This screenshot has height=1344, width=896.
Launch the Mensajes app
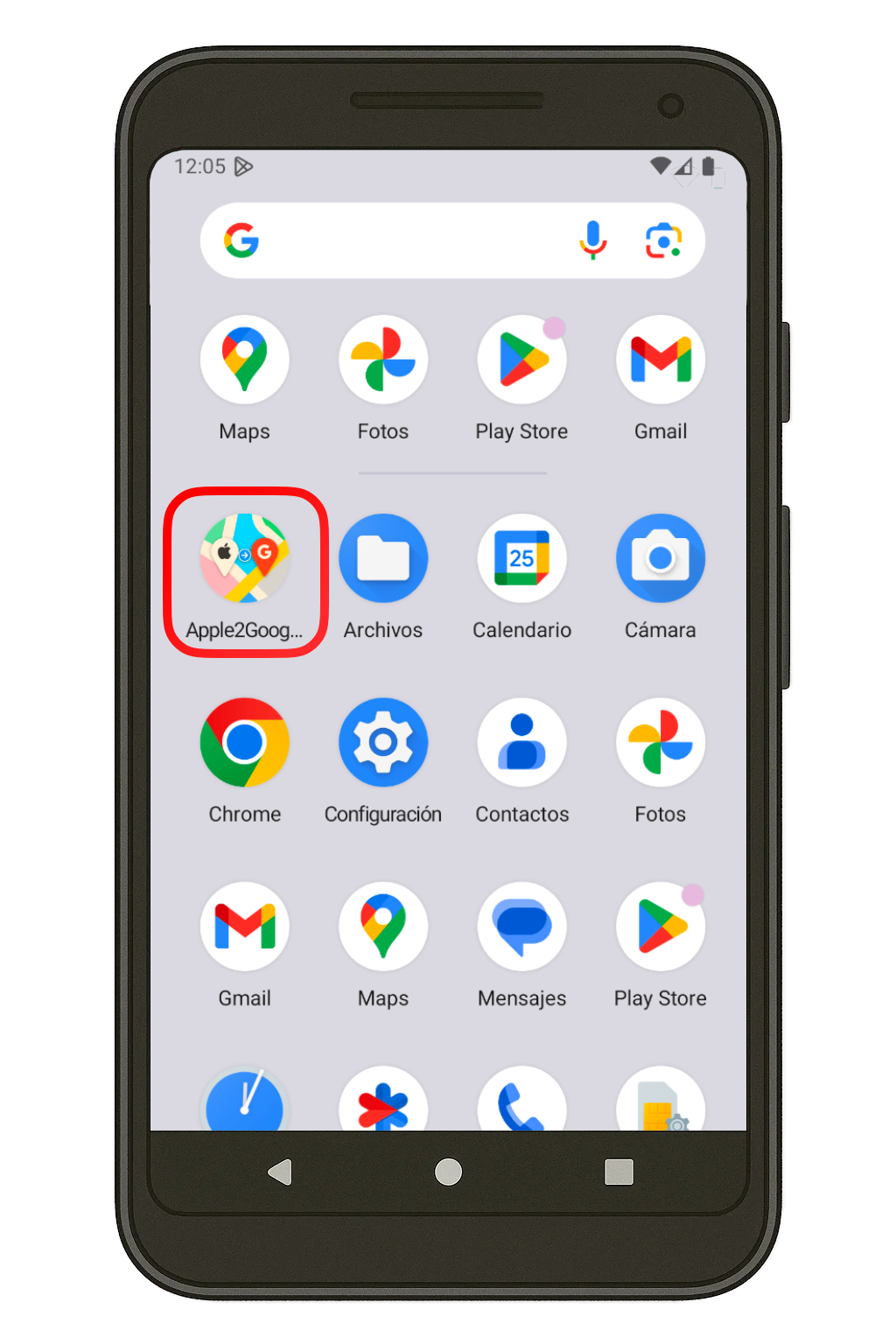tap(521, 927)
